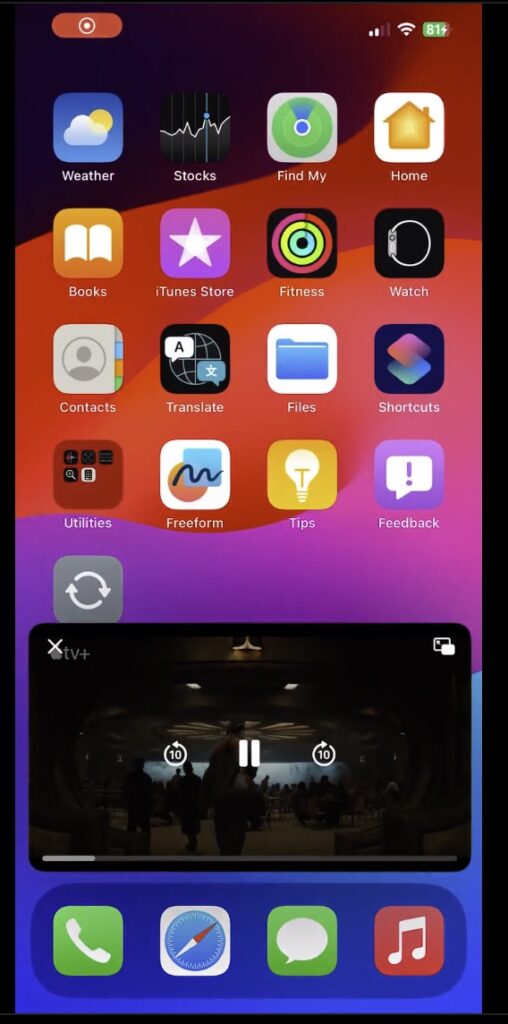Screen dimensions: 508x1024
Task: Open Safari from the dock
Action: click(195, 940)
